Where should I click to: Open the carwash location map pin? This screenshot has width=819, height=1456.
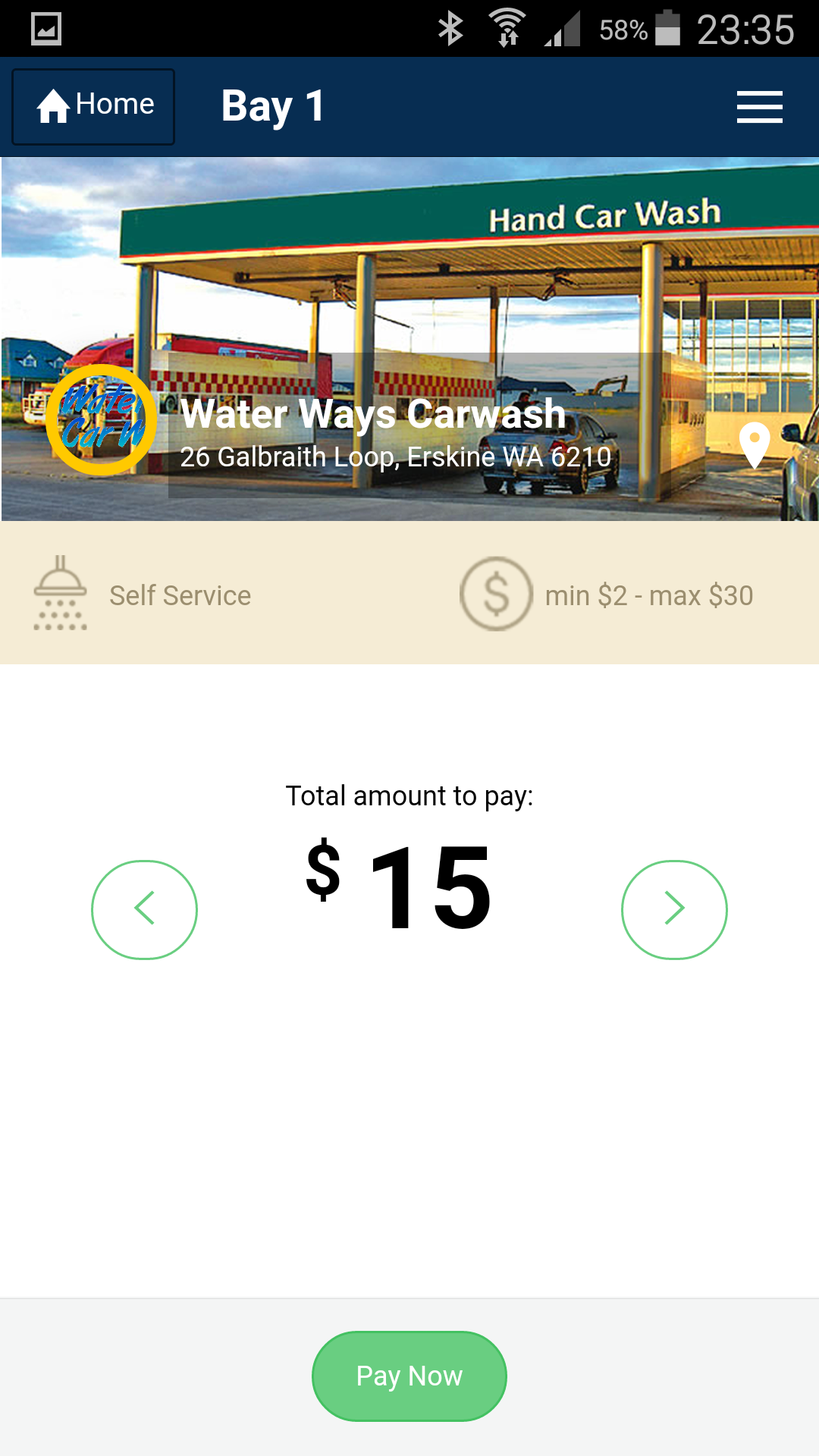[755, 445]
